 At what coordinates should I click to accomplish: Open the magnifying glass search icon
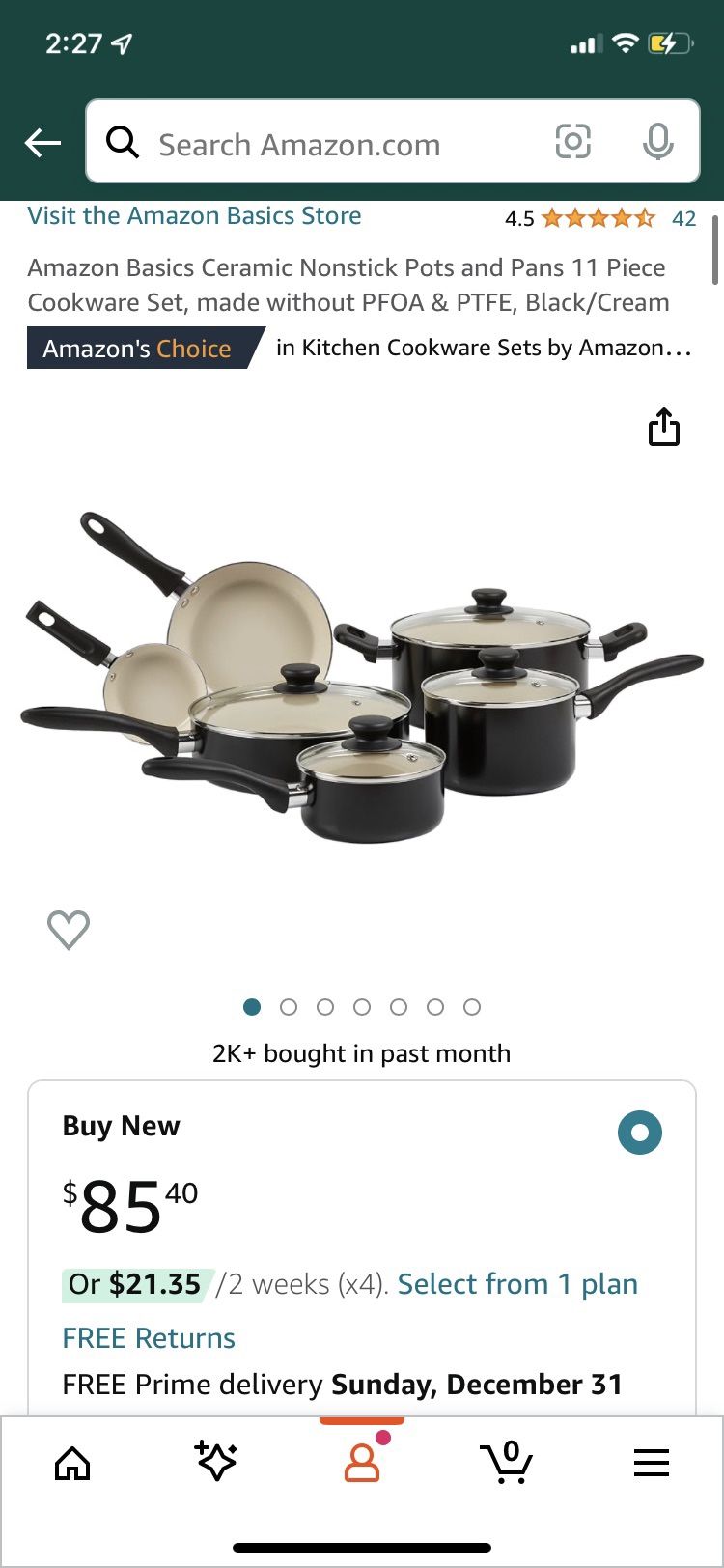click(124, 142)
